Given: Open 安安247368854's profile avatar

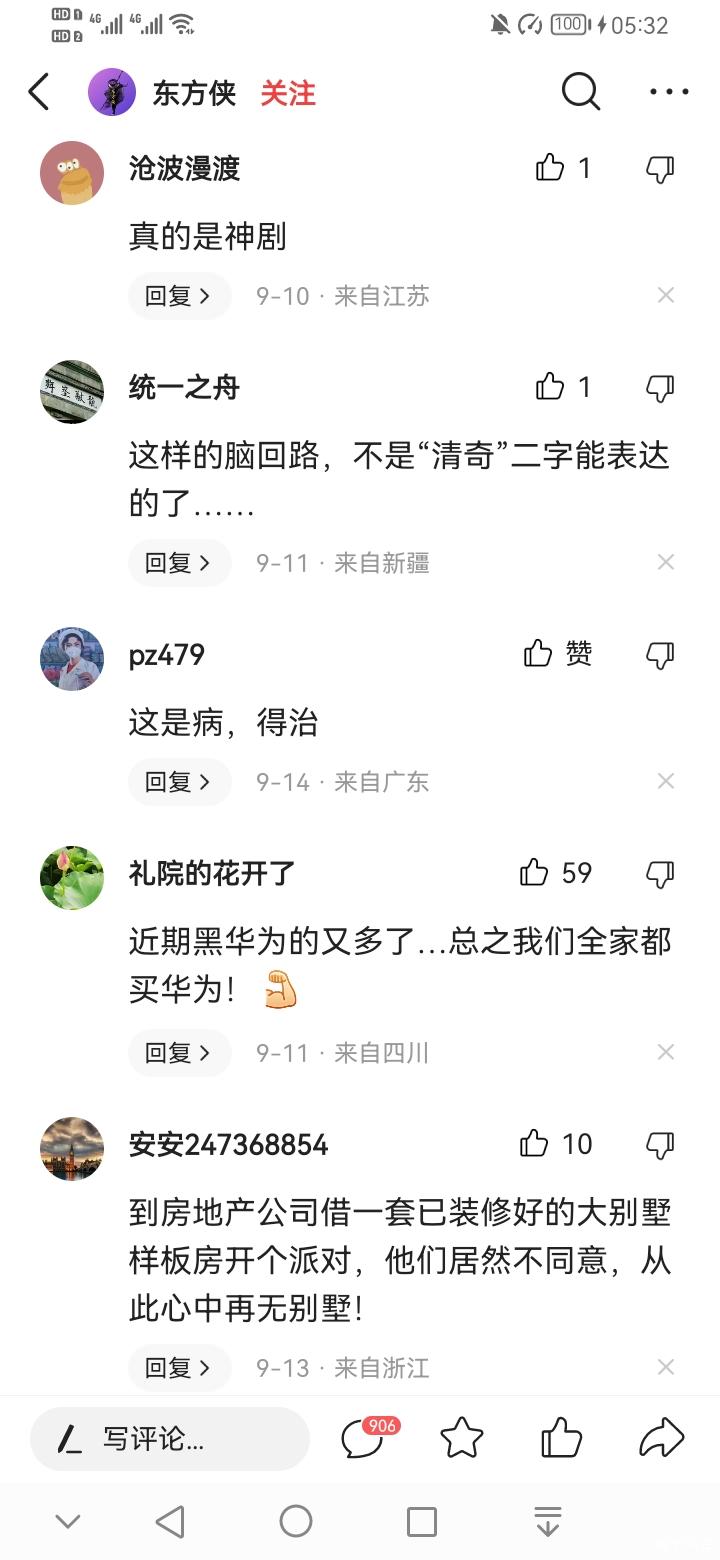Looking at the screenshot, I should (72, 1148).
